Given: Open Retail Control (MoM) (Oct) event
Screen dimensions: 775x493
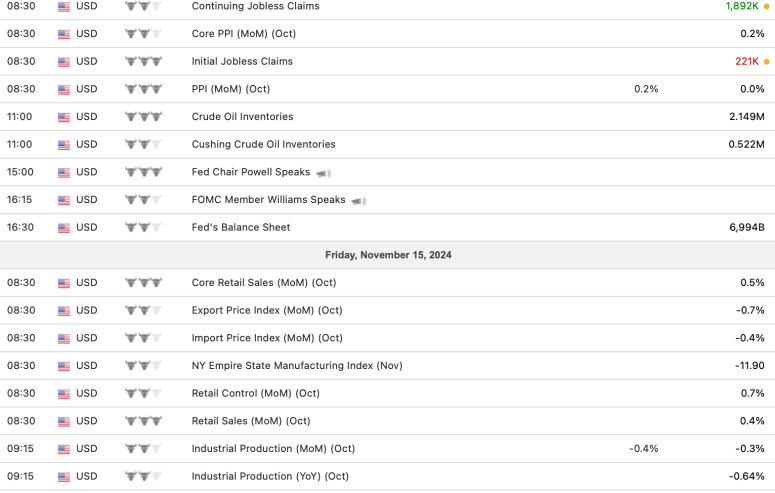Looking at the screenshot, I should click(255, 393).
